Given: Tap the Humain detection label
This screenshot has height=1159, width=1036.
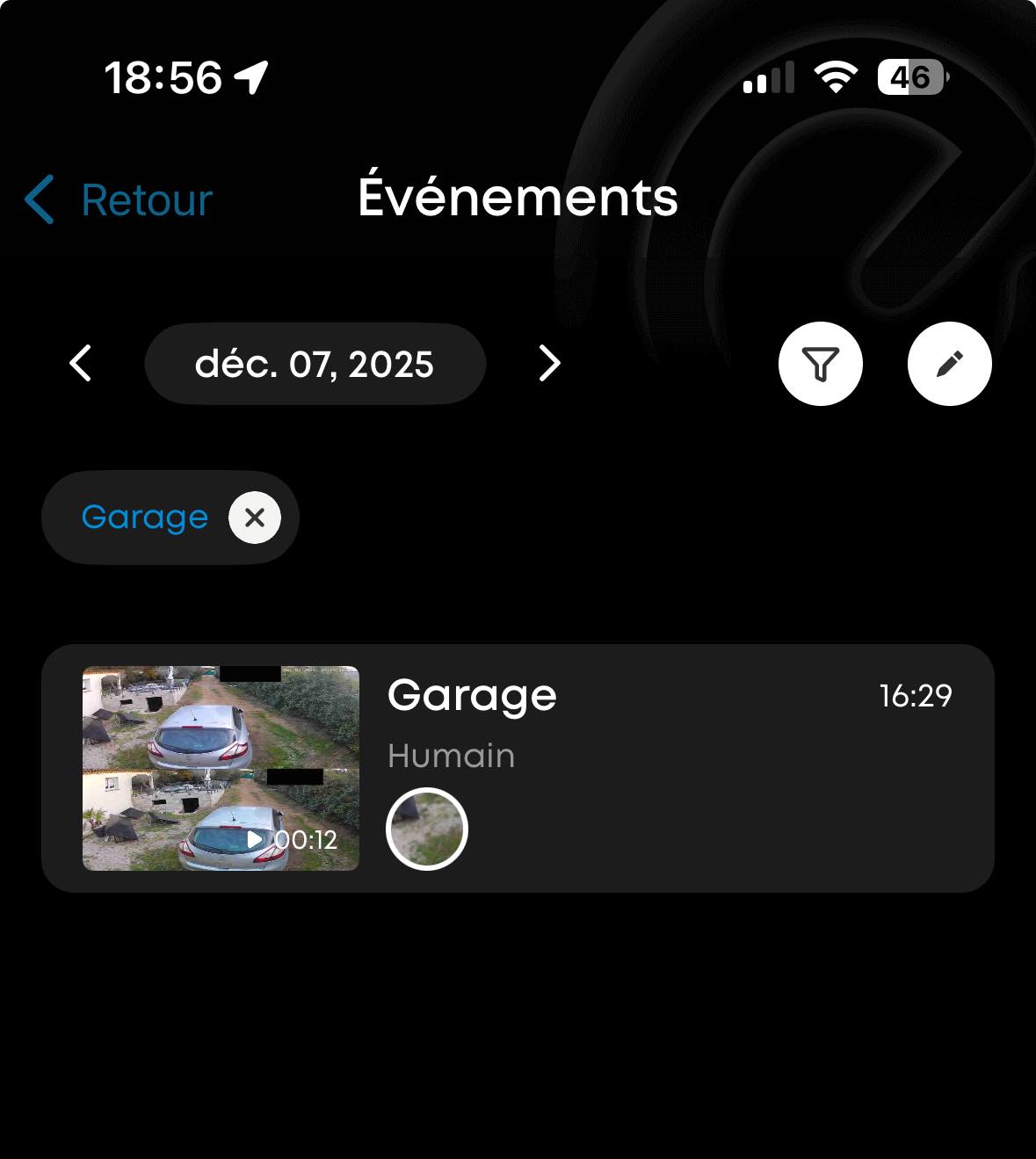Looking at the screenshot, I should (451, 755).
